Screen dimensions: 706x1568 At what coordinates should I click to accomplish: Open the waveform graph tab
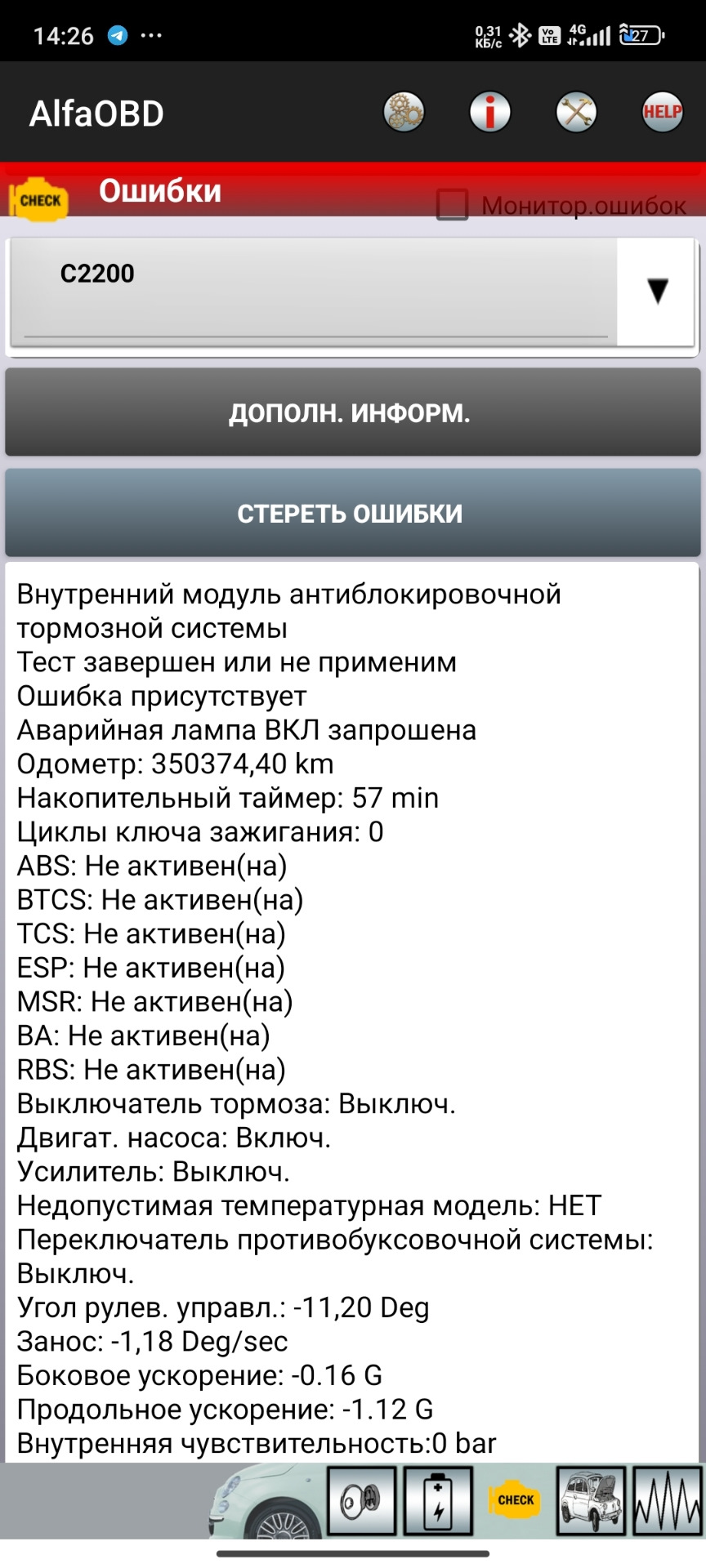(x=667, y=1500)
